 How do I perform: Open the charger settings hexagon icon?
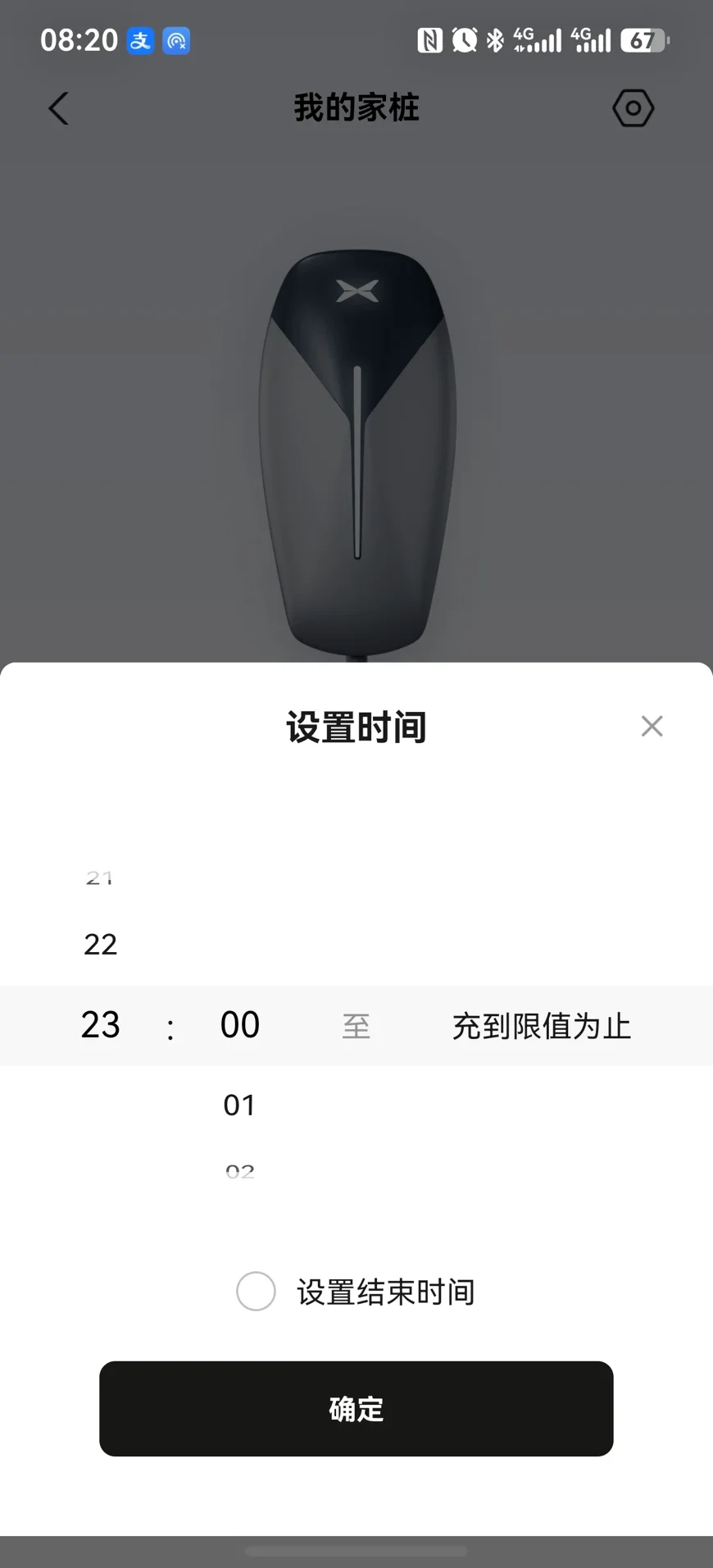pyautogui.click(x=634, y=108)
